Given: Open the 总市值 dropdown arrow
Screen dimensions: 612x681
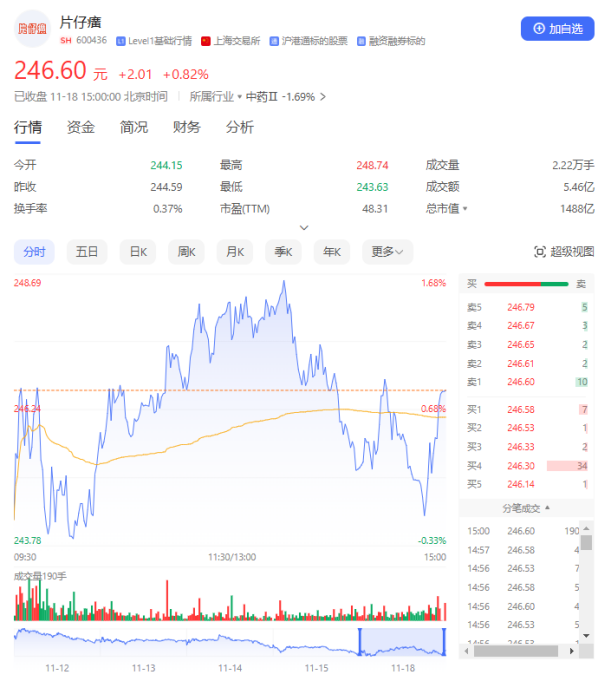Looking at the screenshot, I should click(464, 209).
